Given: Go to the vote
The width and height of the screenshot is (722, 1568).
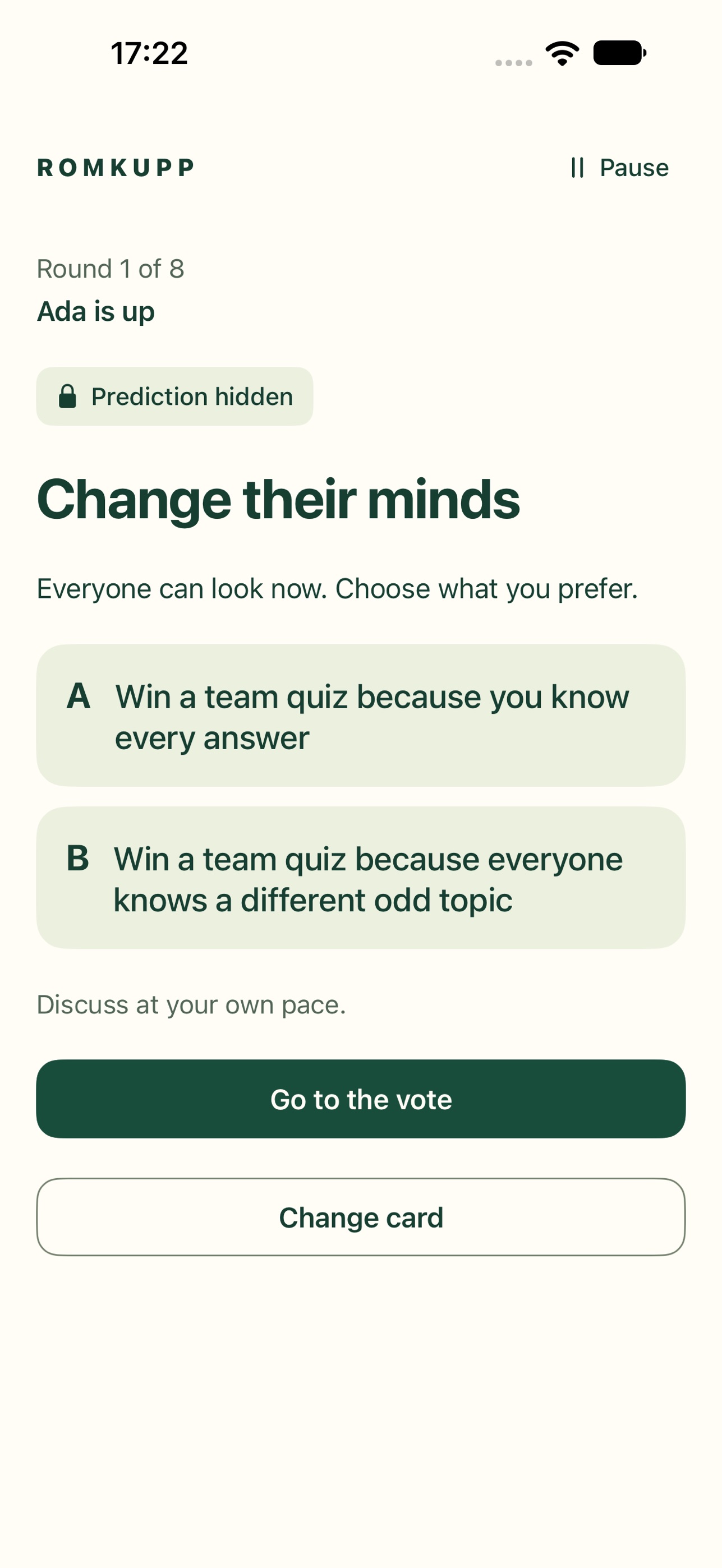Looking at the screenshot, I should (x=361, y=1099).
